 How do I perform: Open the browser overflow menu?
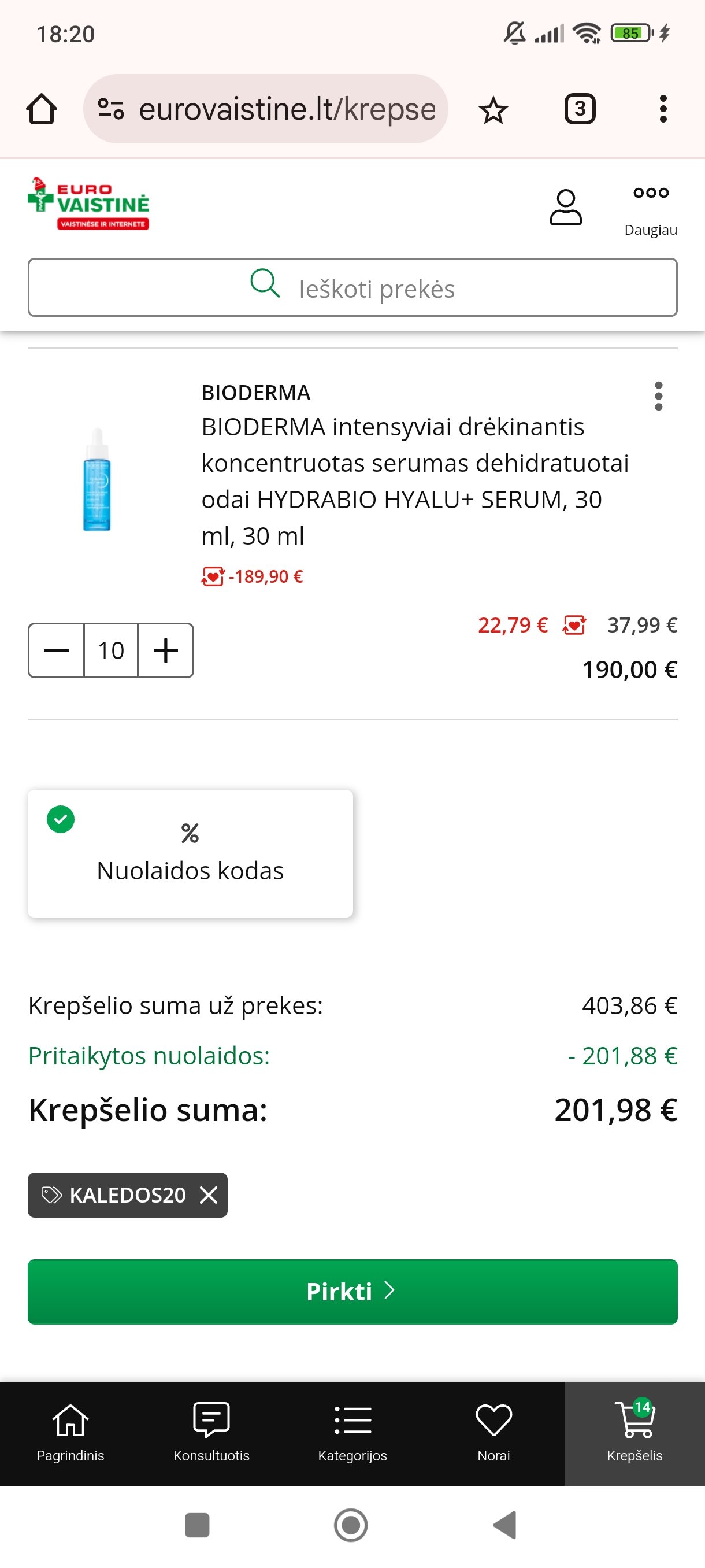(663, 110)
